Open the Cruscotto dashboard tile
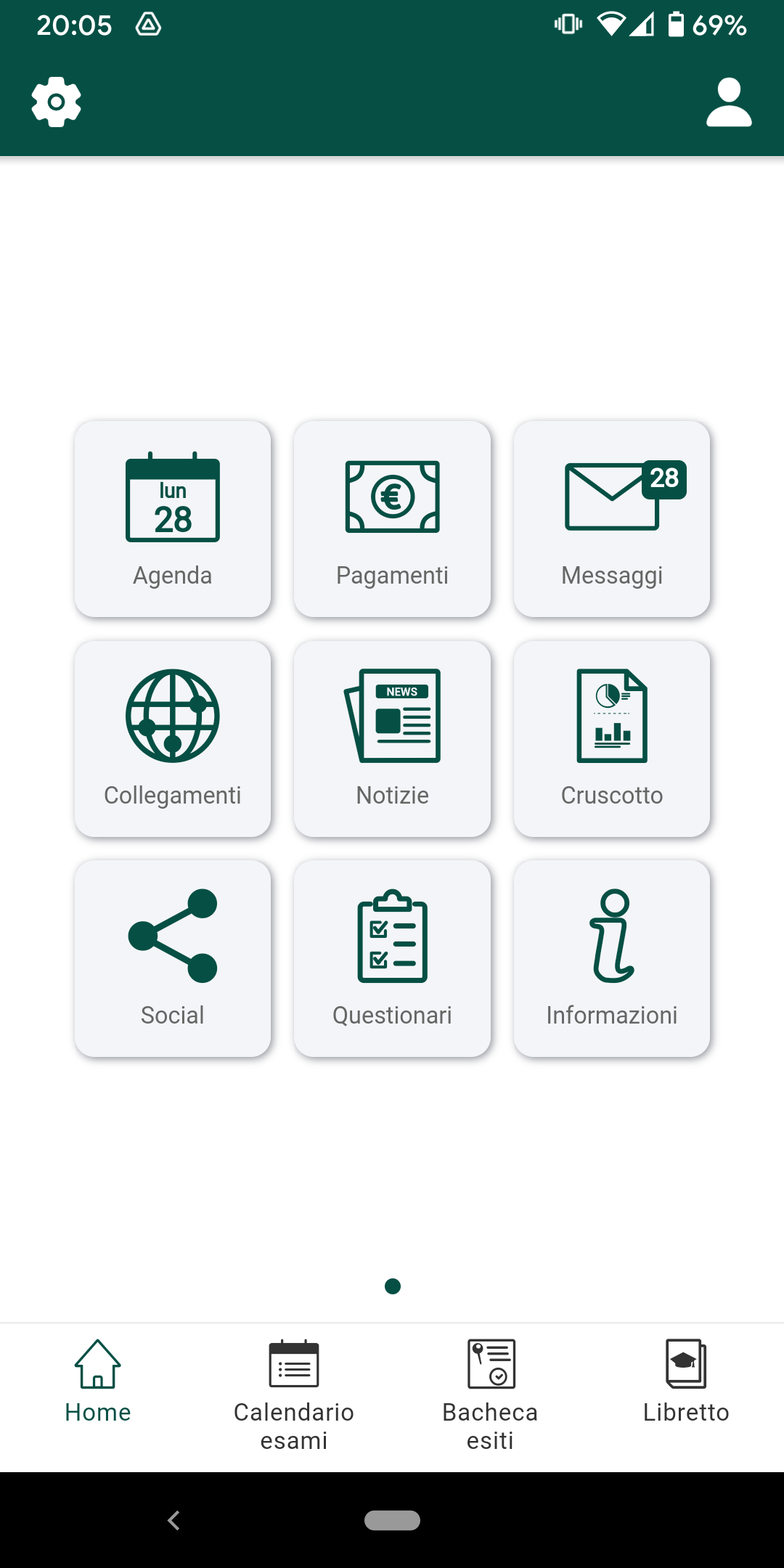Viewport: 784px width, 1568px height. coord(612,739)
